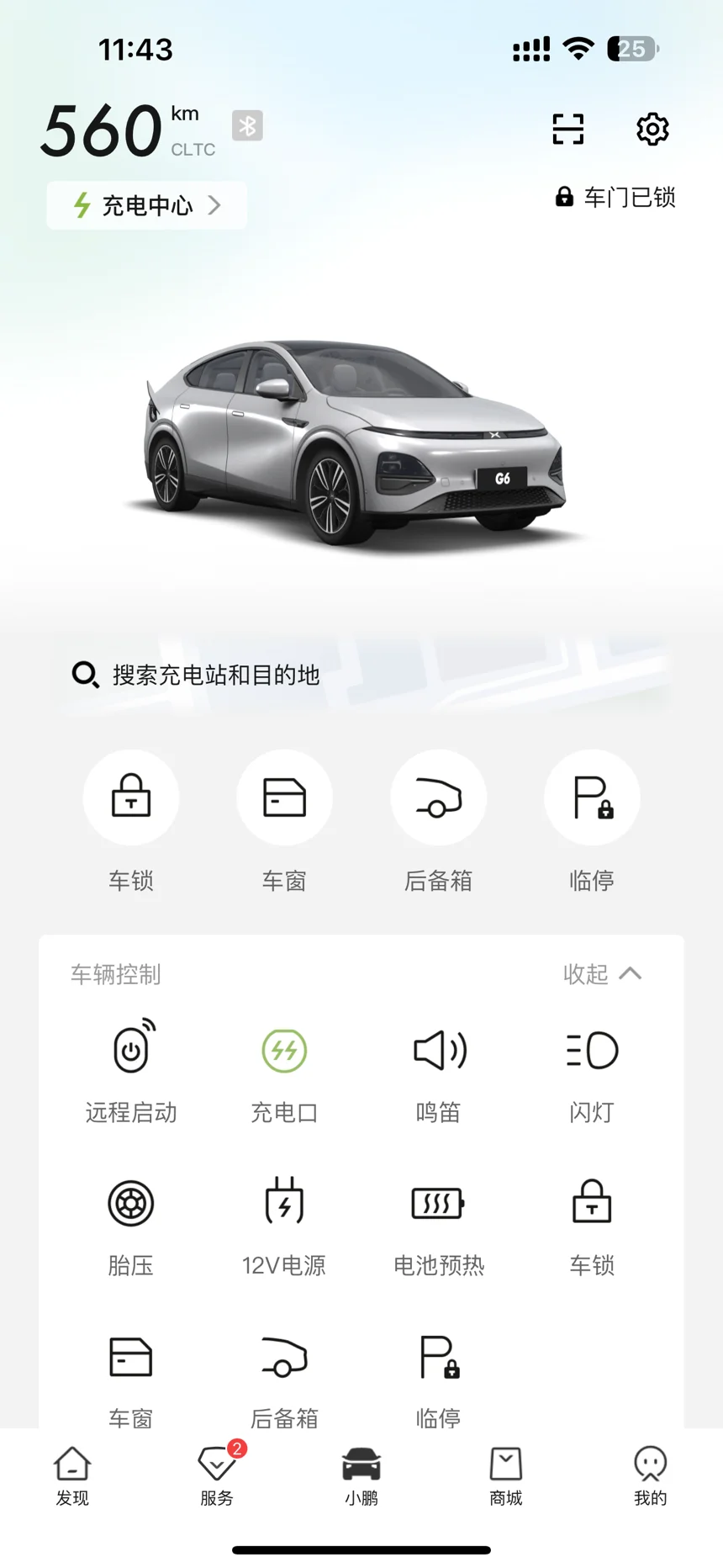Tap the round 后备箱 shortcut above 车辆控制
The image size is (723, 1568).
click(439, 797)
